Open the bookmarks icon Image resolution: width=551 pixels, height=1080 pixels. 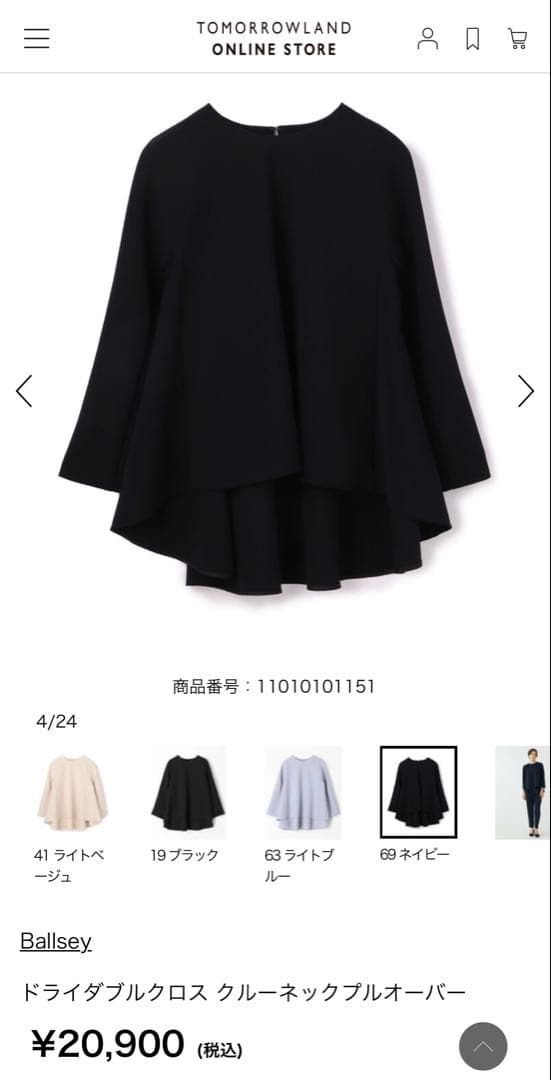pos(472,39)
